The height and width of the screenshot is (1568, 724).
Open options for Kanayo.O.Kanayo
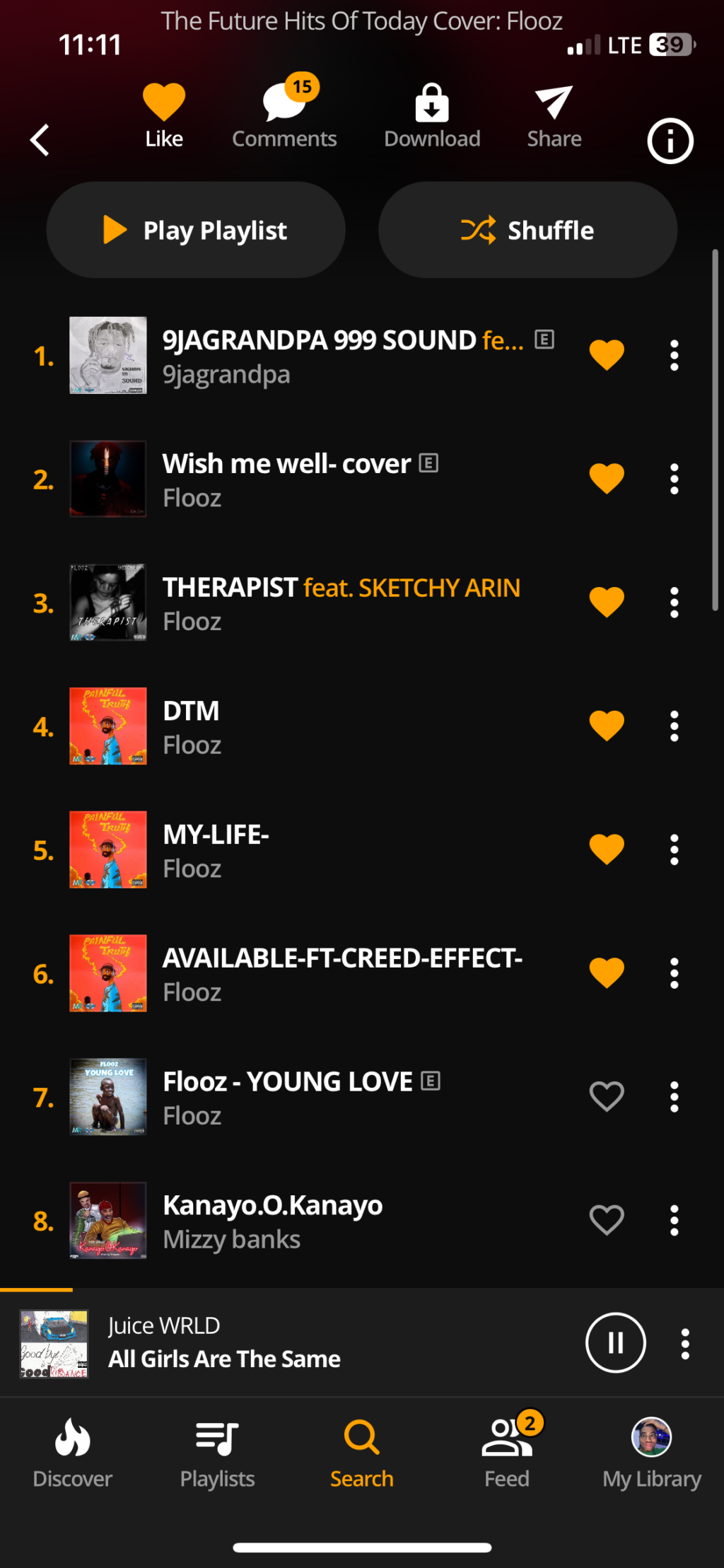tap(674, 1221)
